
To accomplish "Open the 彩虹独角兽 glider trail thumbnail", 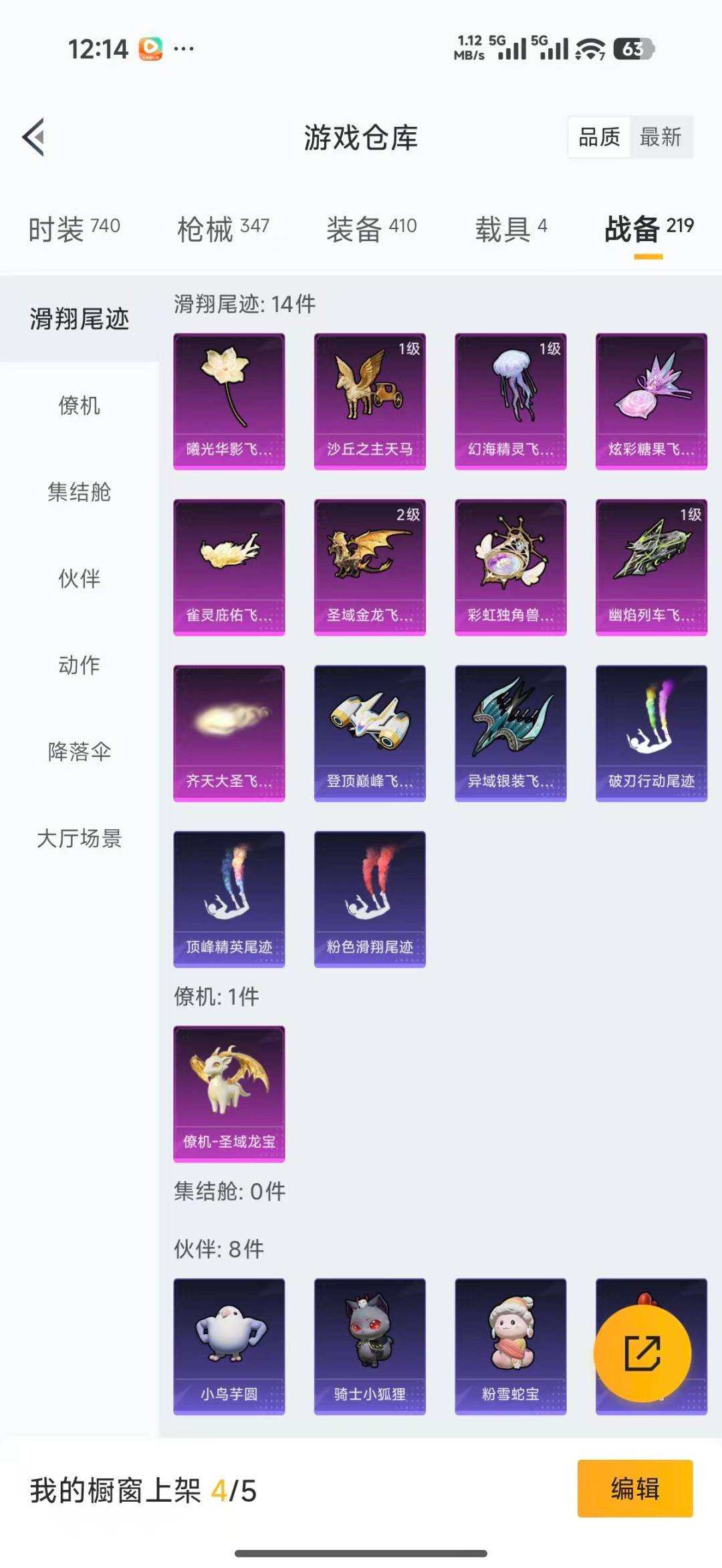I will [x=510, y=567].
